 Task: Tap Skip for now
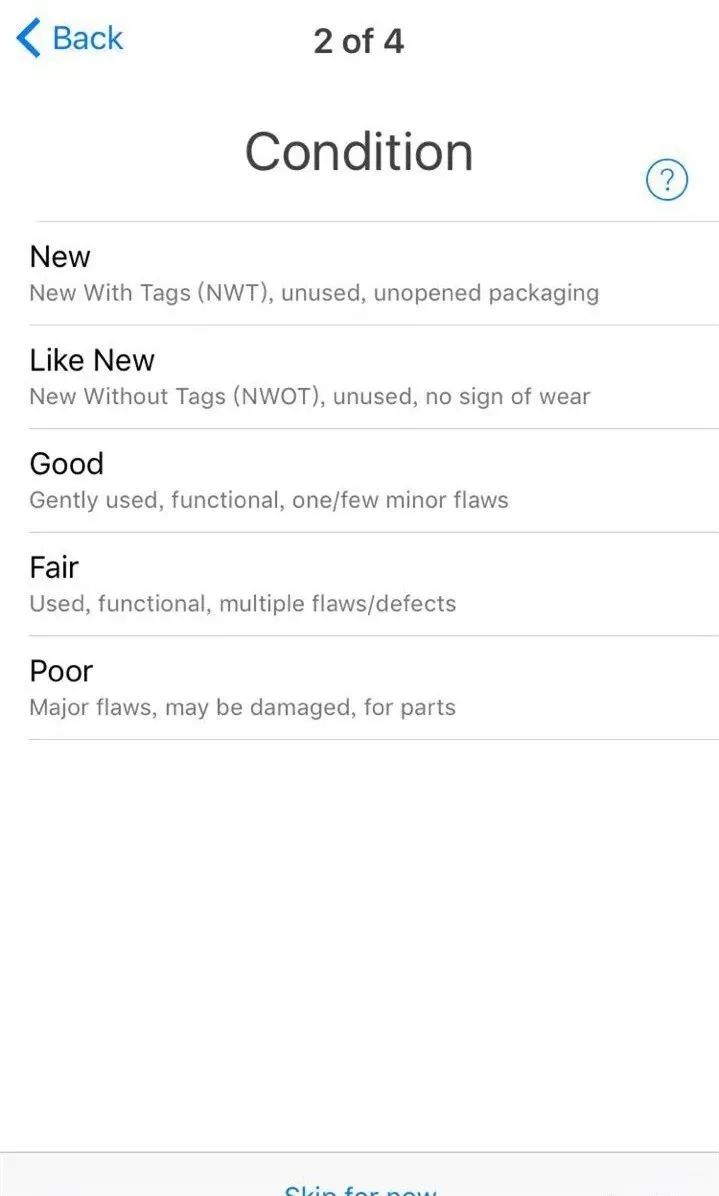coord(360,1188)
